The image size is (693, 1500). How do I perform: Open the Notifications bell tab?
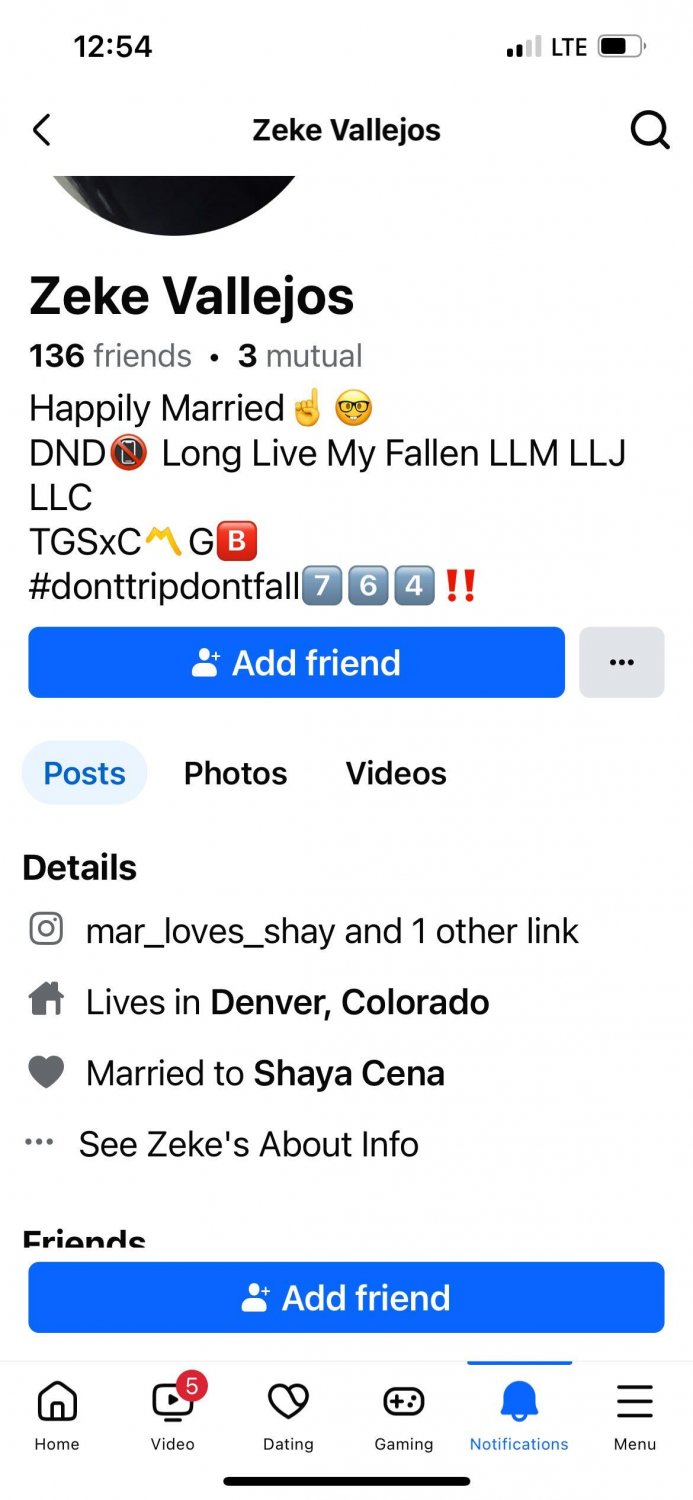click(x=518, y=1416)
